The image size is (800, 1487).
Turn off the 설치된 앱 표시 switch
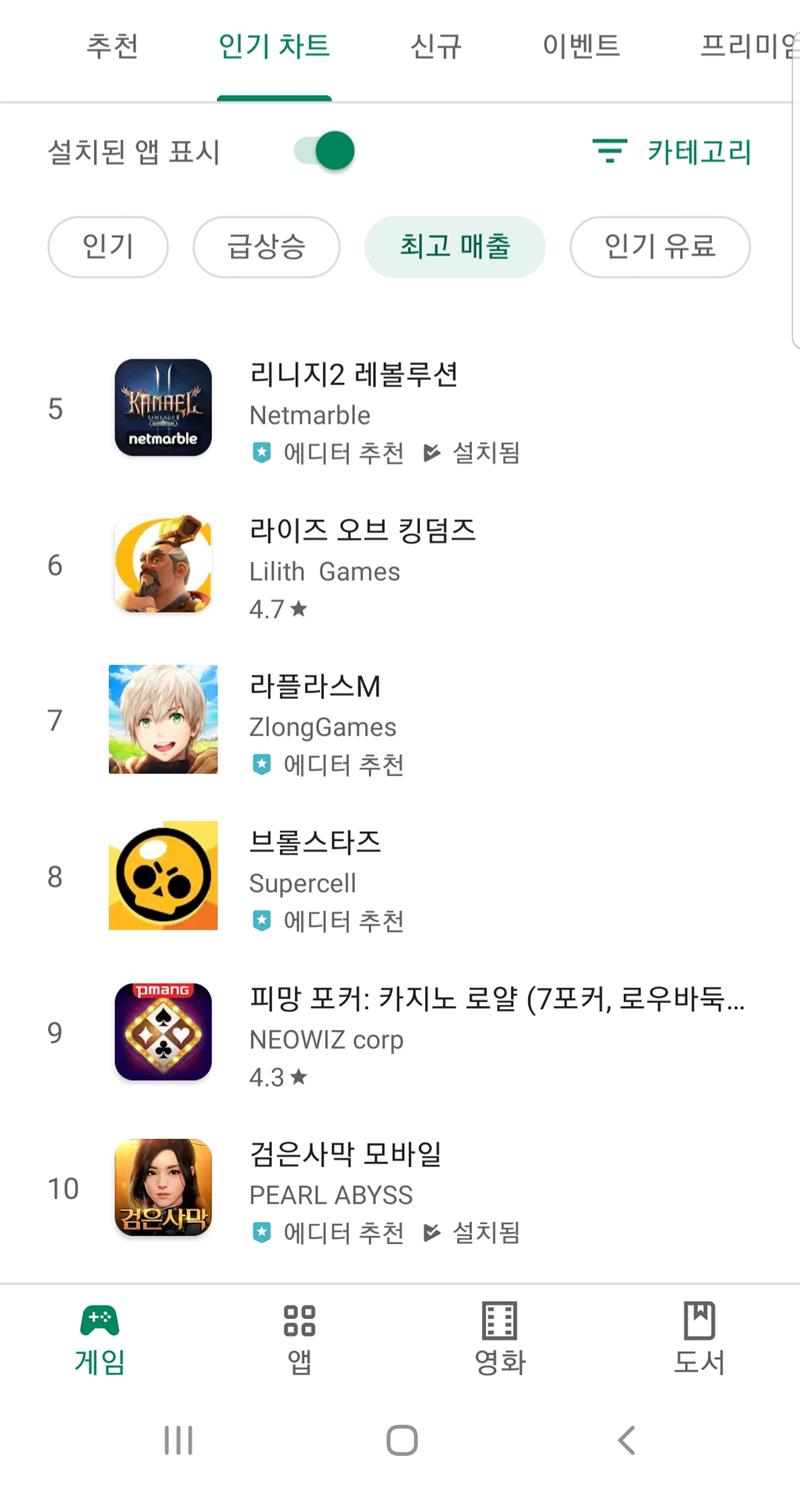[x=325, y=151]
